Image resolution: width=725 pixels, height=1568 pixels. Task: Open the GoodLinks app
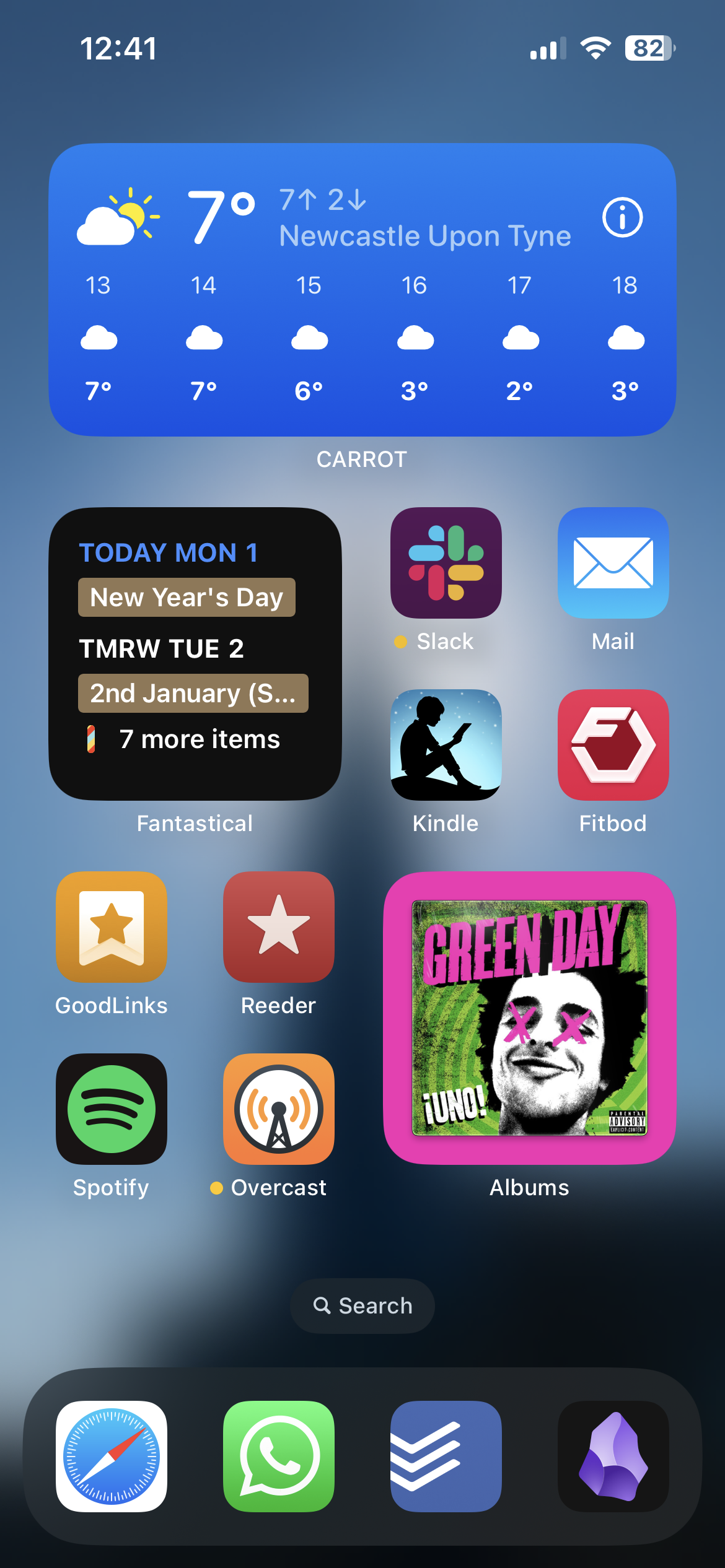pos(112,926)
